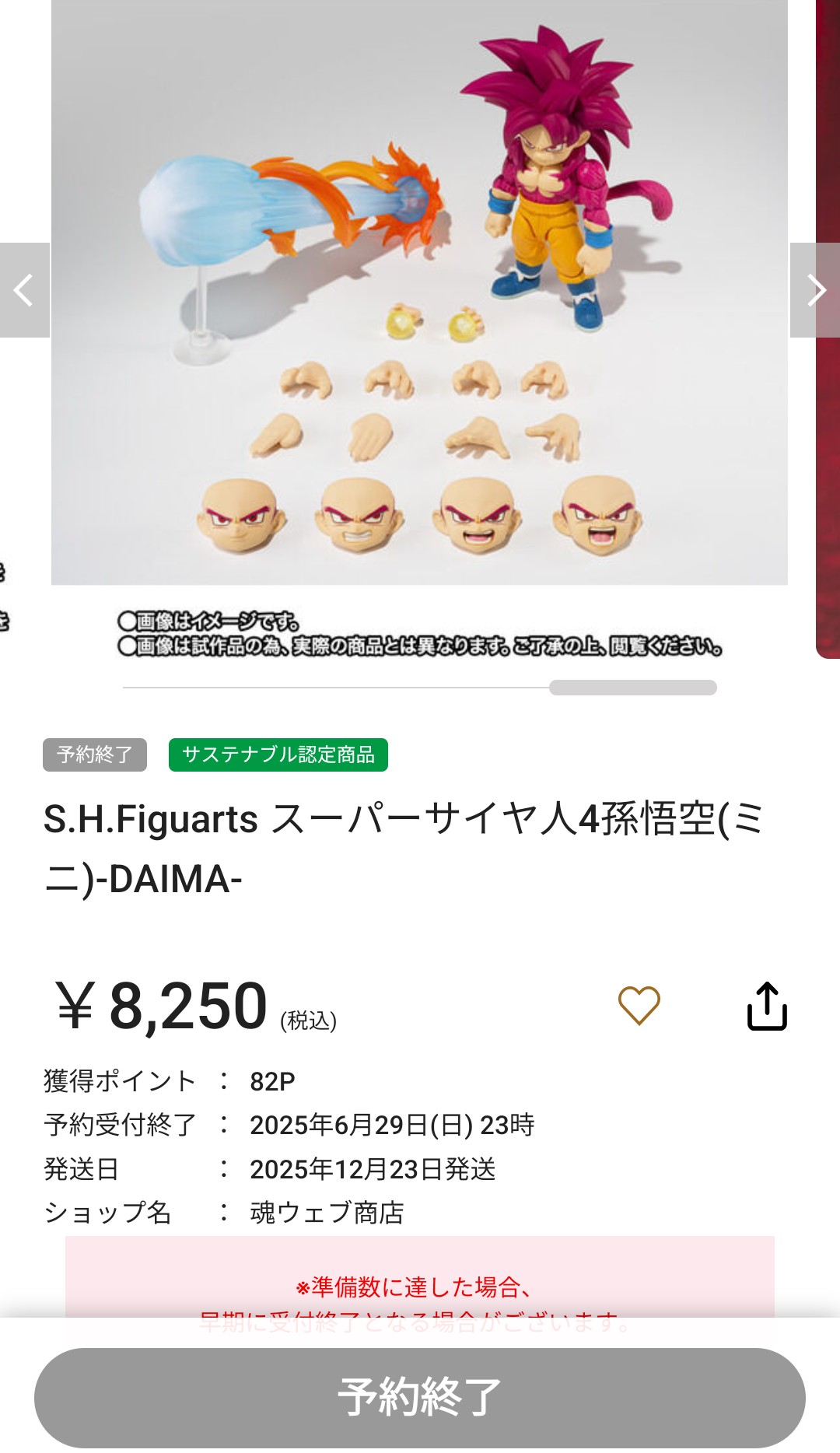The width and height of the screenshot is (840, 1453).
Task: Add this figure to favorites
Action: coord(639,1005)
